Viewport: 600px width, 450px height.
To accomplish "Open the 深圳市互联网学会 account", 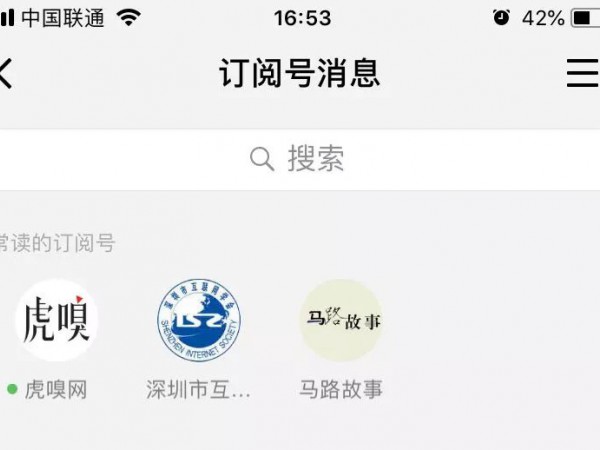I will click(x=198, y=321).
